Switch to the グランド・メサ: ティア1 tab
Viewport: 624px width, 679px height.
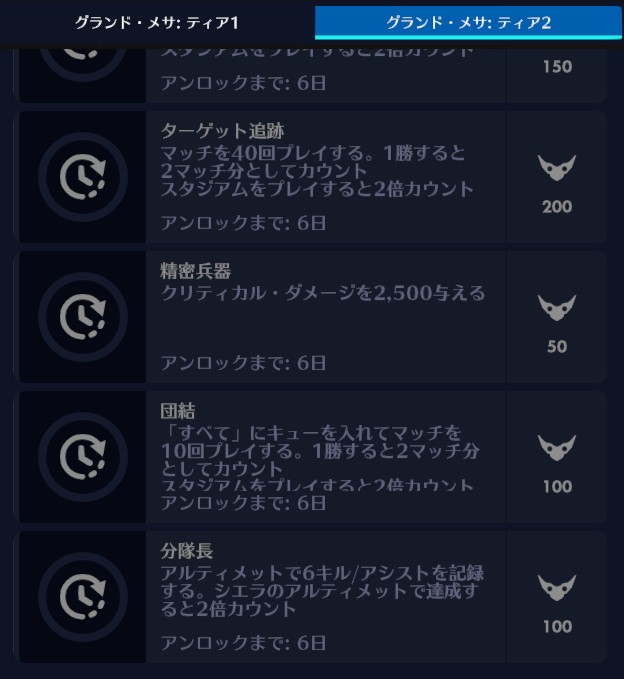point(156,22)
